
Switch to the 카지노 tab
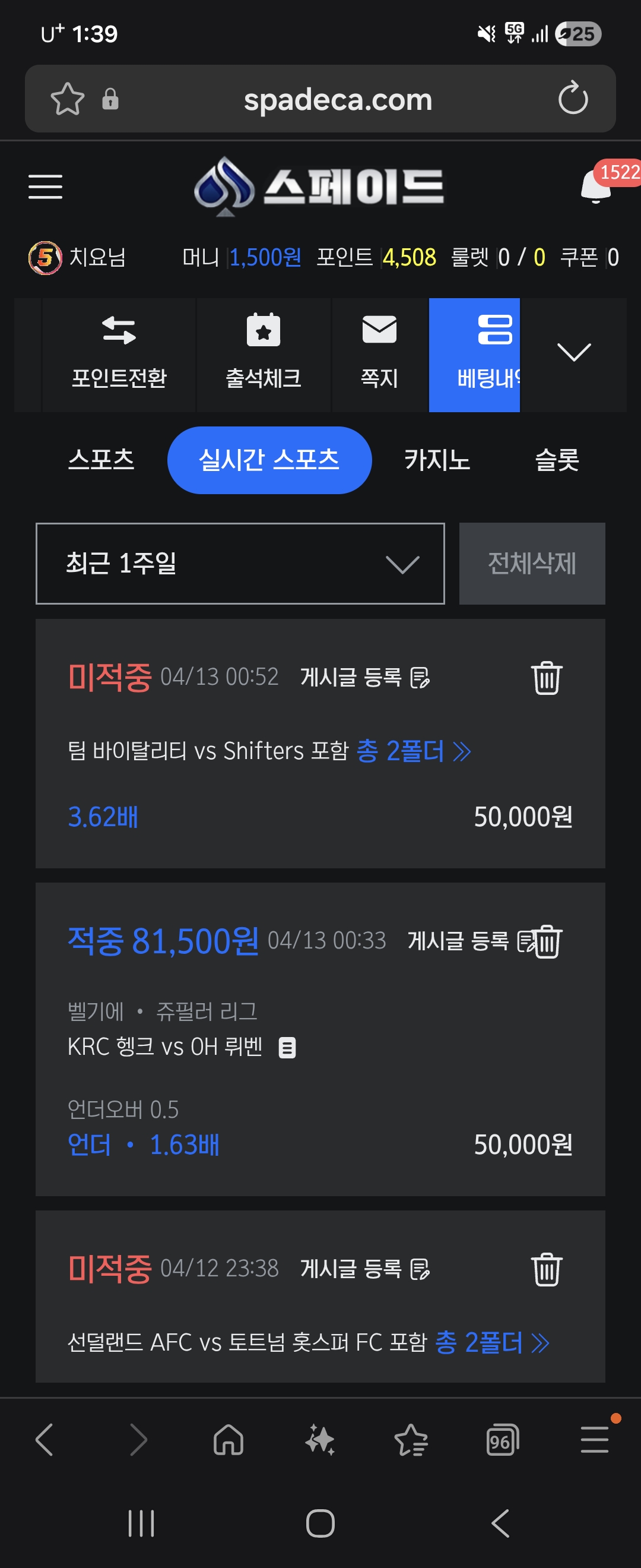[437, 460]
